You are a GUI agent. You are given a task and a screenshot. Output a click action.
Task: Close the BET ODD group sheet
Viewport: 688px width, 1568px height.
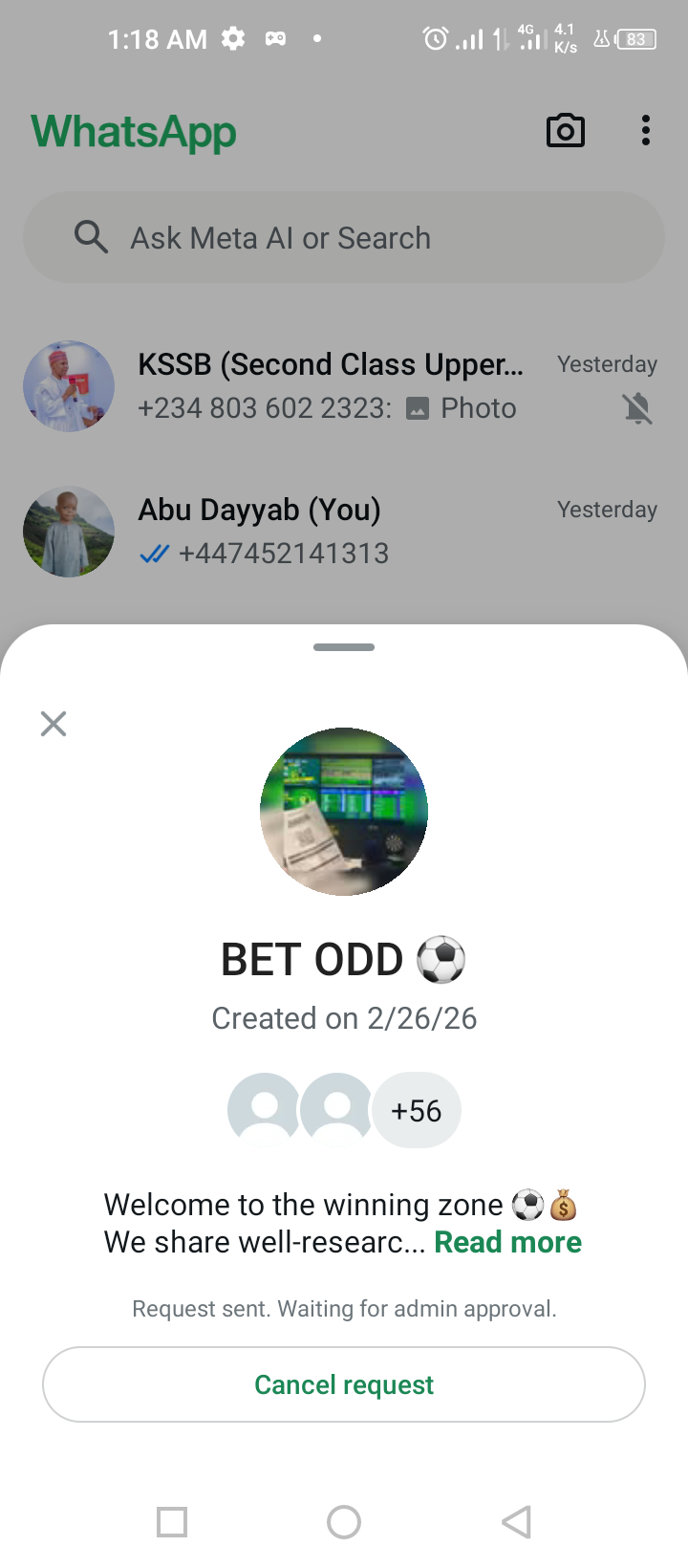tap(54, 724)
